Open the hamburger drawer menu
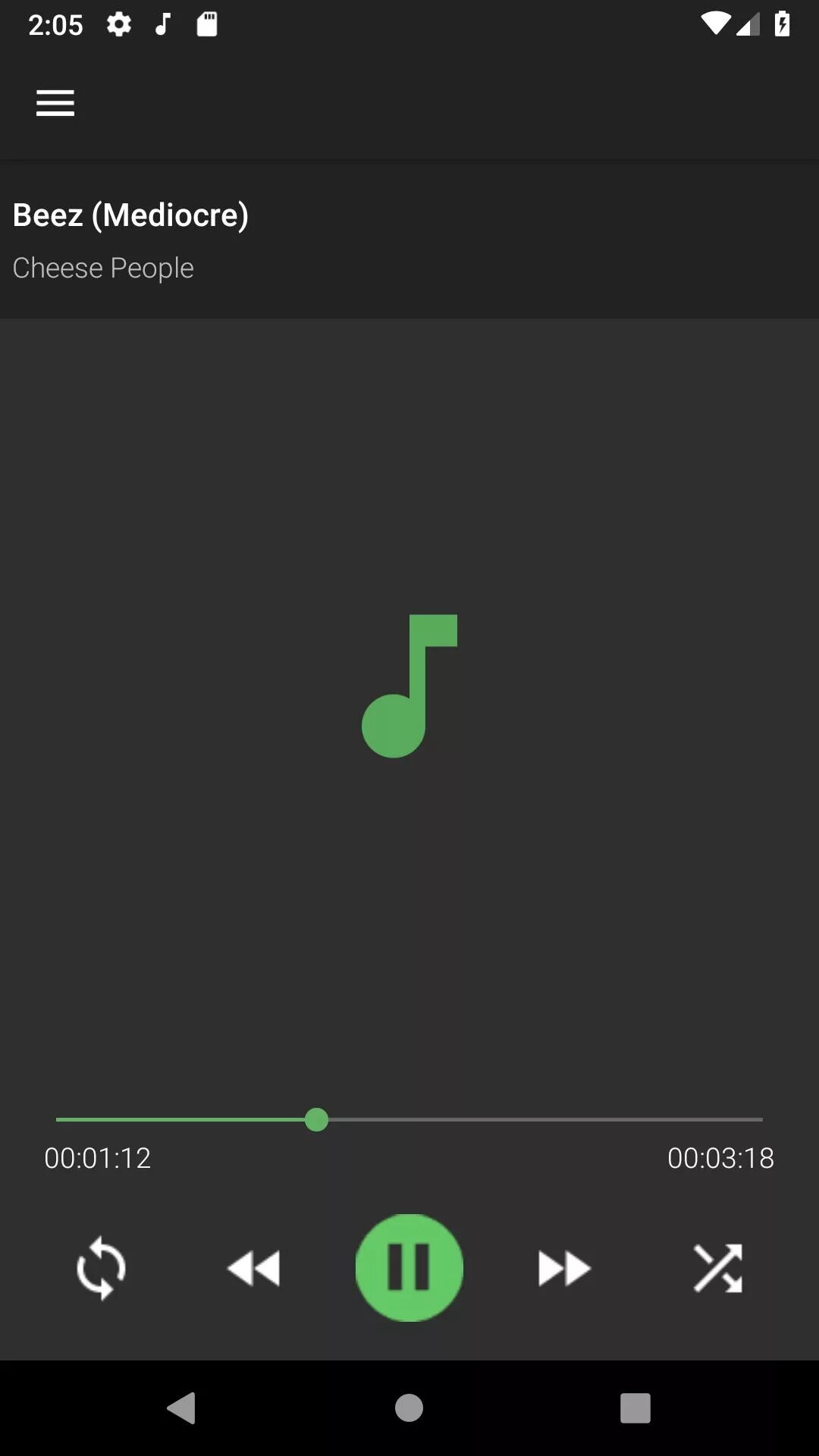This screenshot has width=819, height=1456. click(55, 103)
